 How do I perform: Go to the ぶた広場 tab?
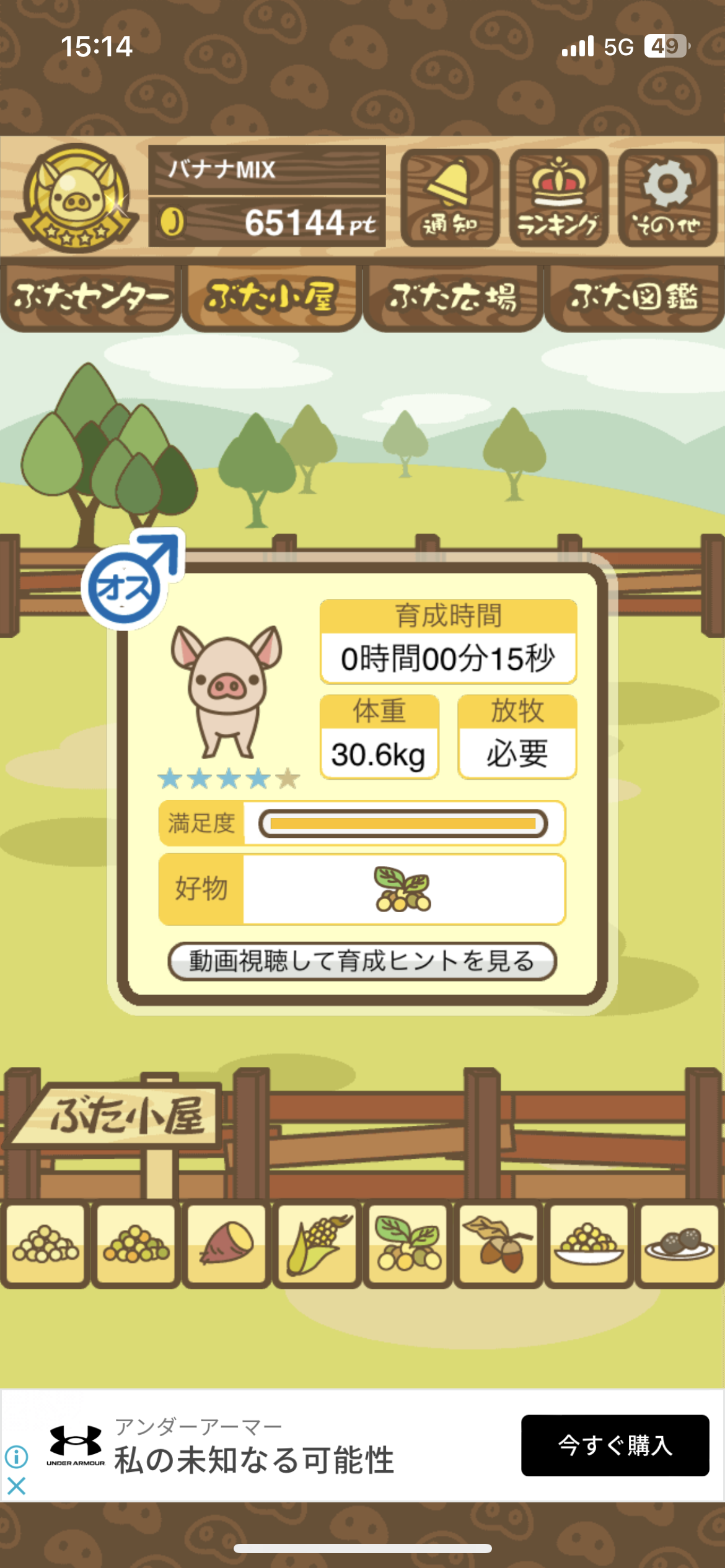pyautogui.click(x=453, y=298)
